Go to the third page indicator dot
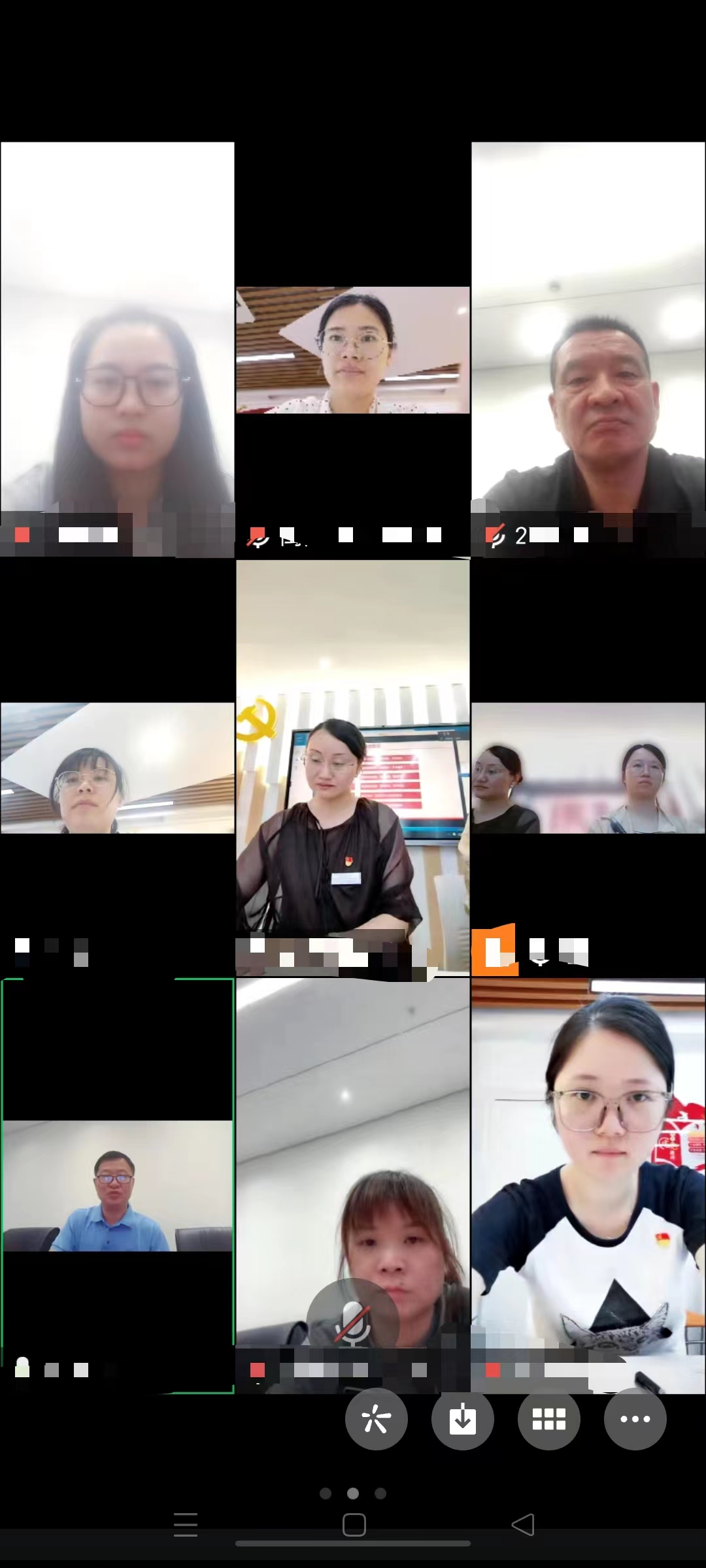The height and width of the screenshot is (1568, 706). [380, 1493]
